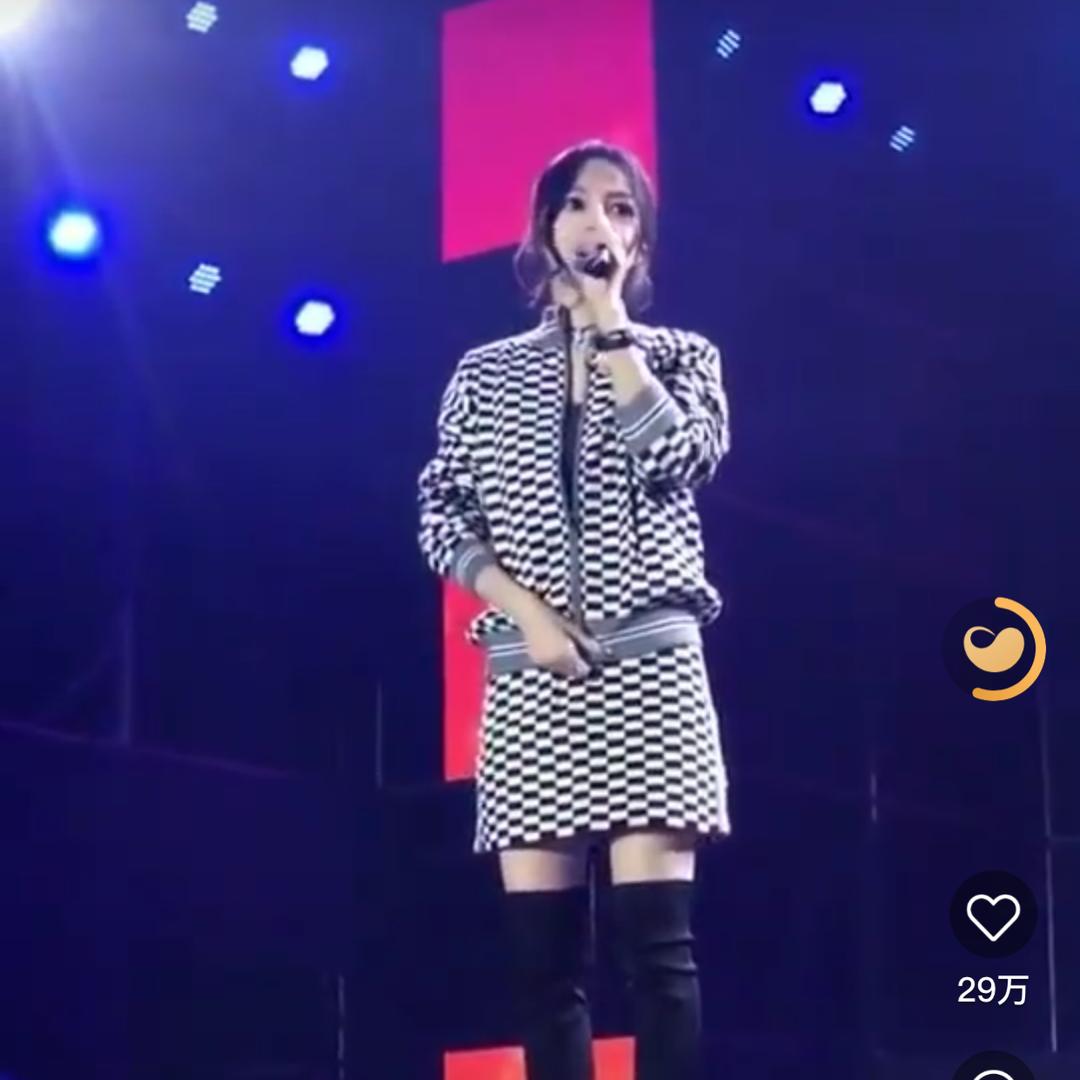Open the gold coin reward progress widget
This screenshot has width=1080, height=1080.
click(993, 649)
